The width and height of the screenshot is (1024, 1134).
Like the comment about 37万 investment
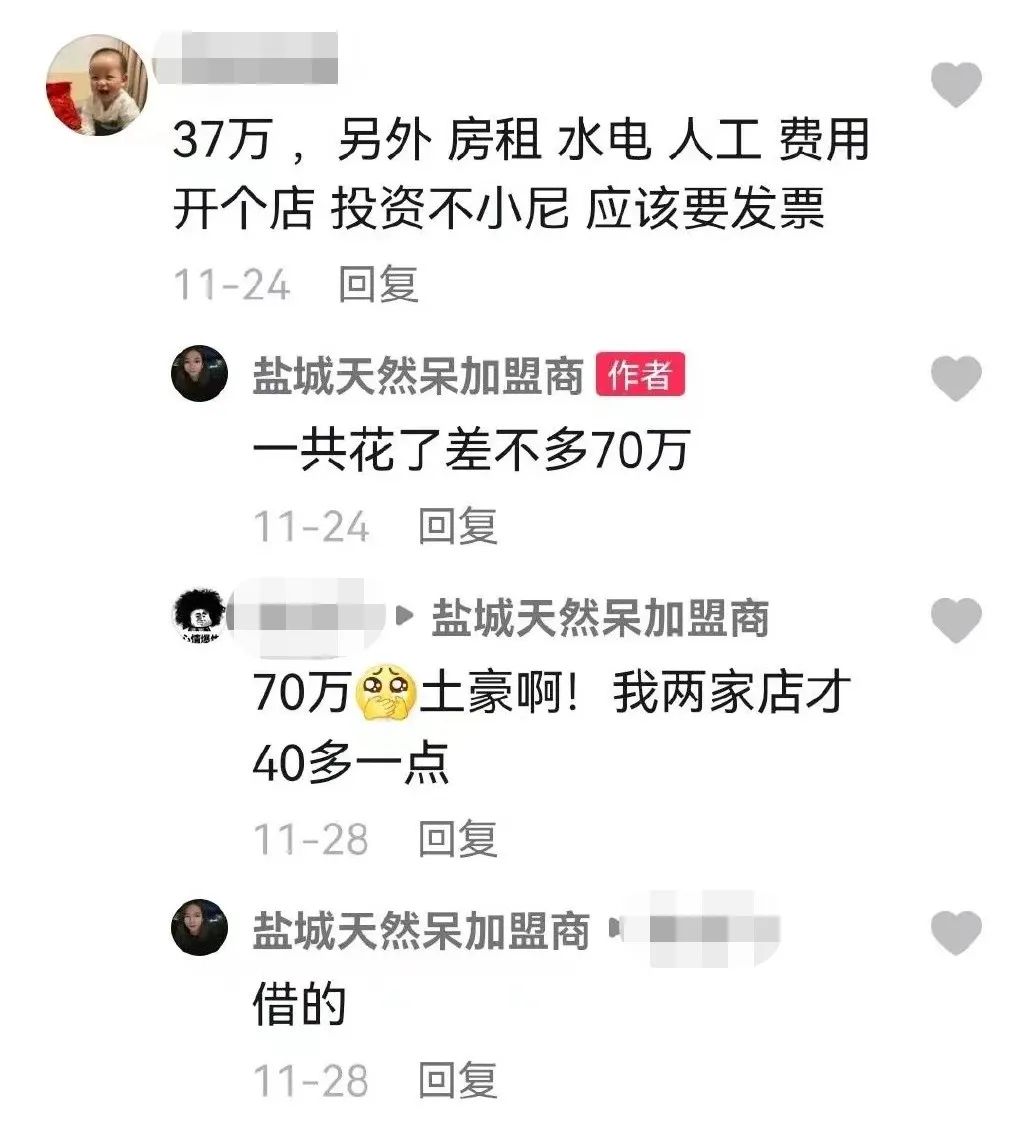[956, 85]
